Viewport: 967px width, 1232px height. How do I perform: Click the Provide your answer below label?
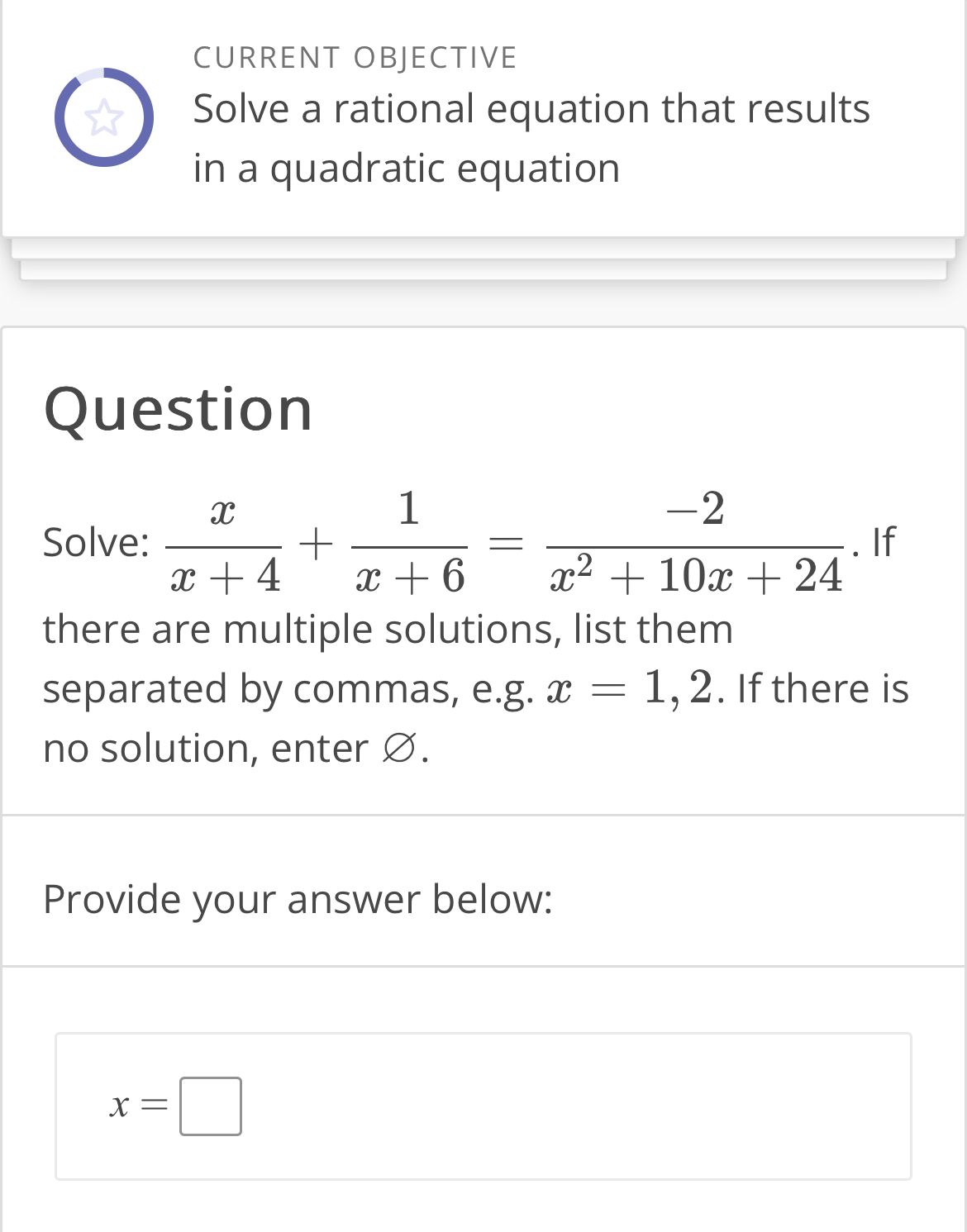298,901
